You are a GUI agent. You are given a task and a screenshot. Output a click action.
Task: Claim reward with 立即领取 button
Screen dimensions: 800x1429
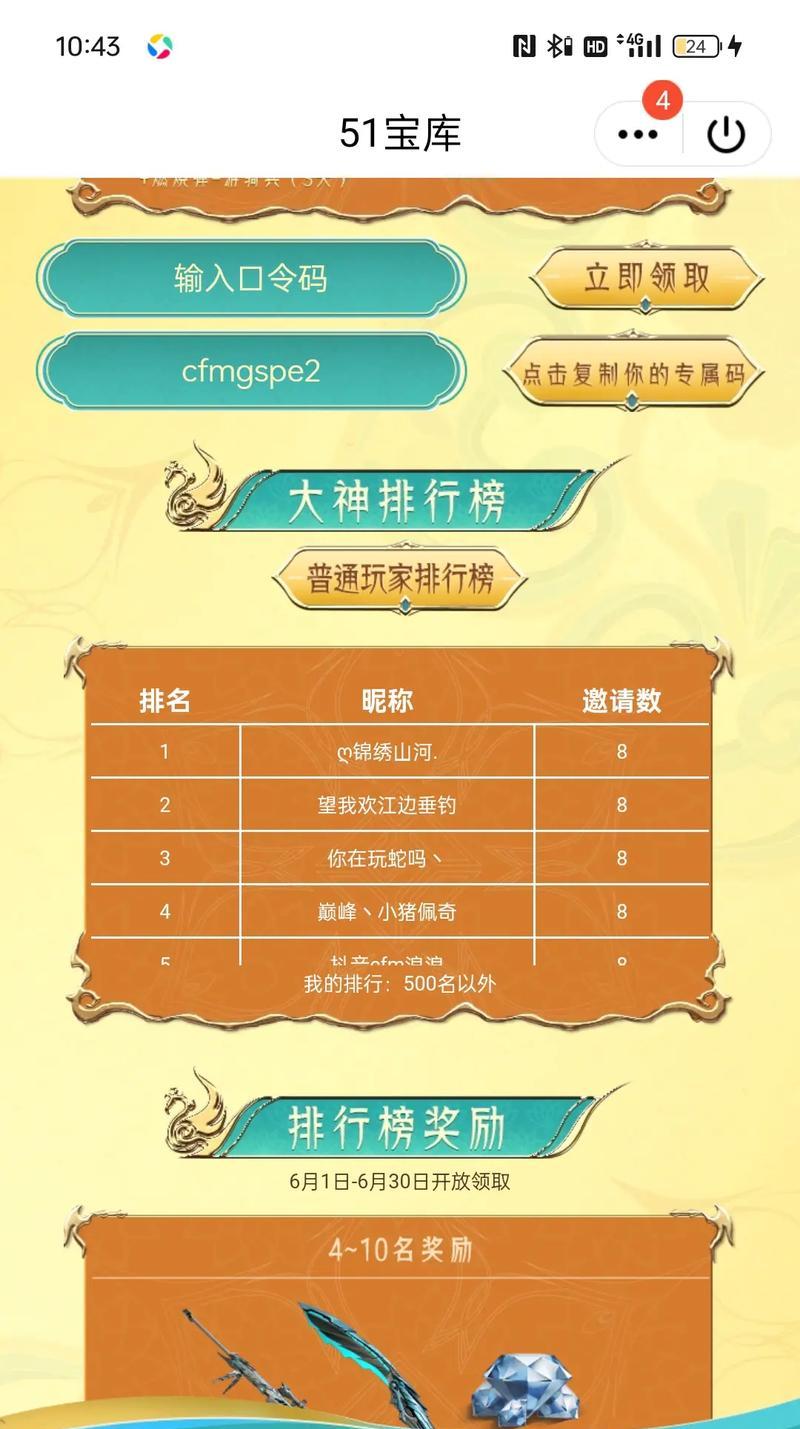[x=646, y=278]
